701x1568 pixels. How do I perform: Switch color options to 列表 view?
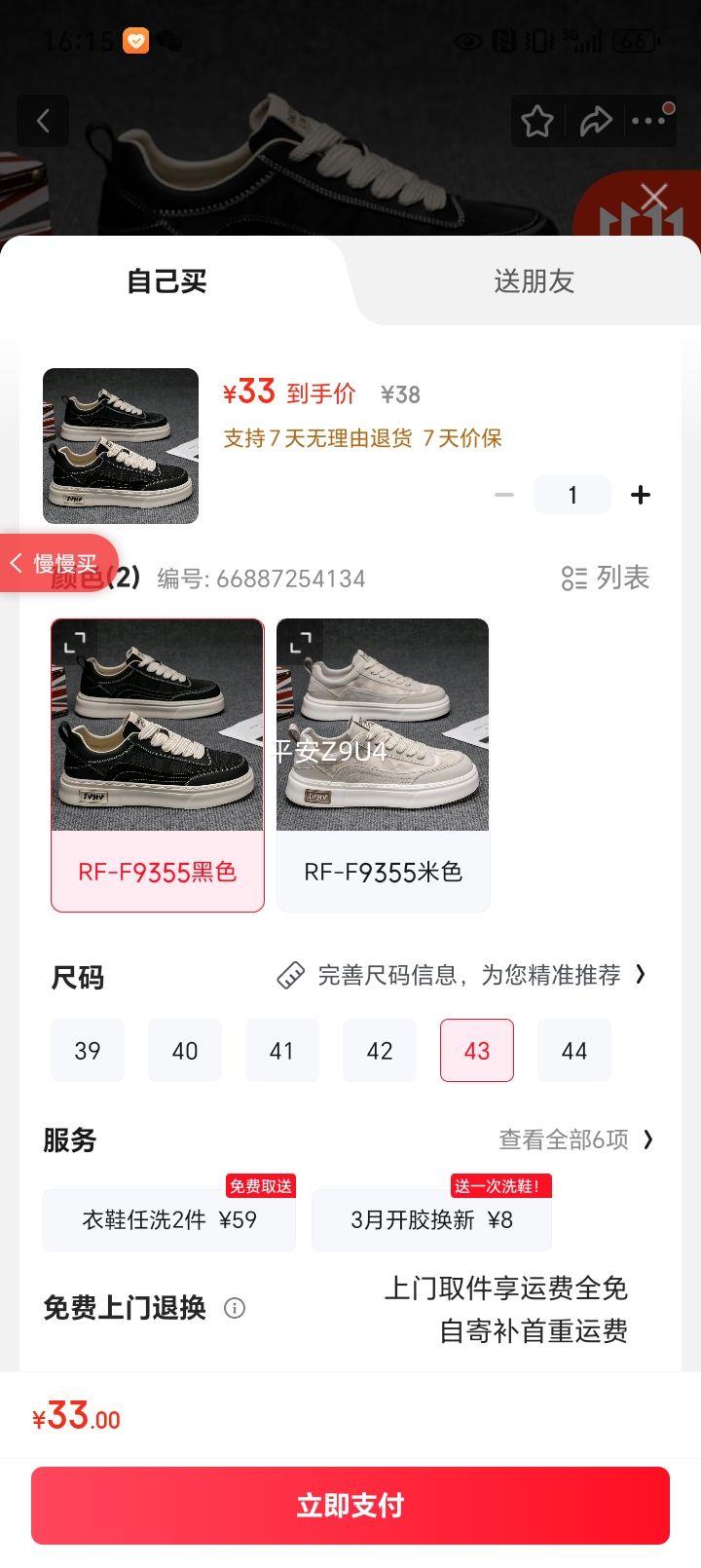point(605,578)
